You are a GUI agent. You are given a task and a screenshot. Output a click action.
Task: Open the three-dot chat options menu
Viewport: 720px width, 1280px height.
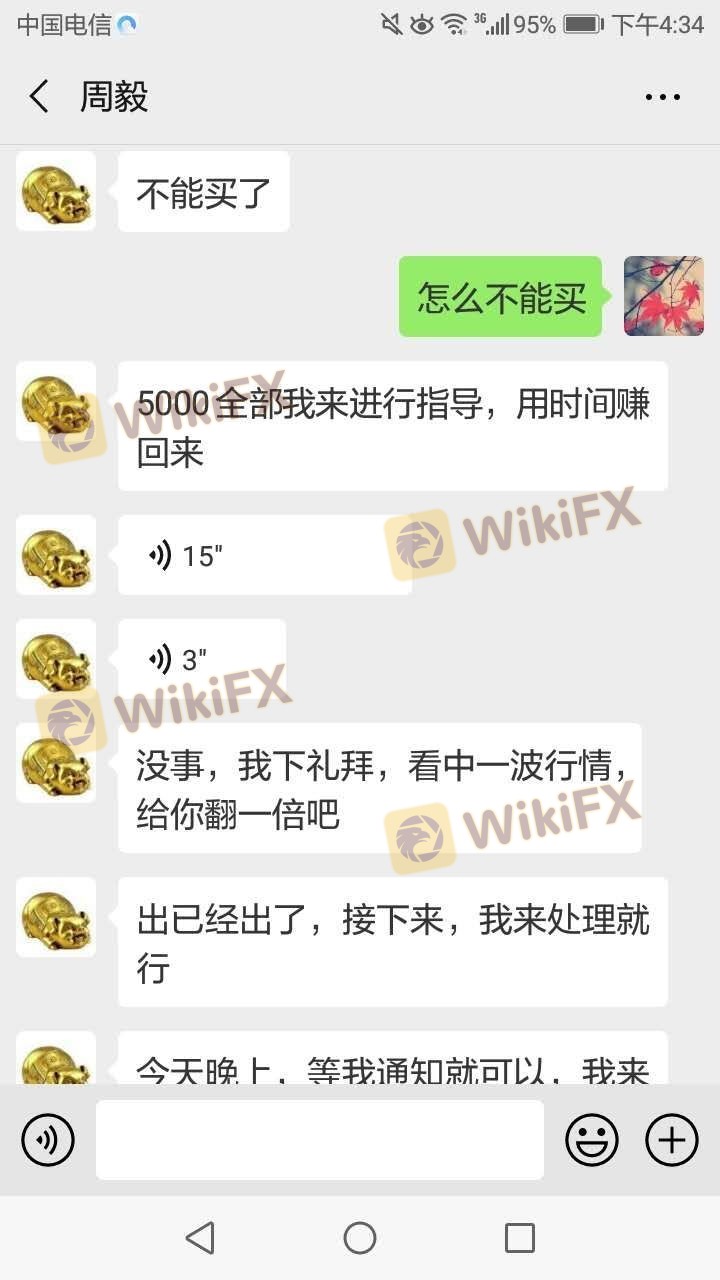coord(662,97)
